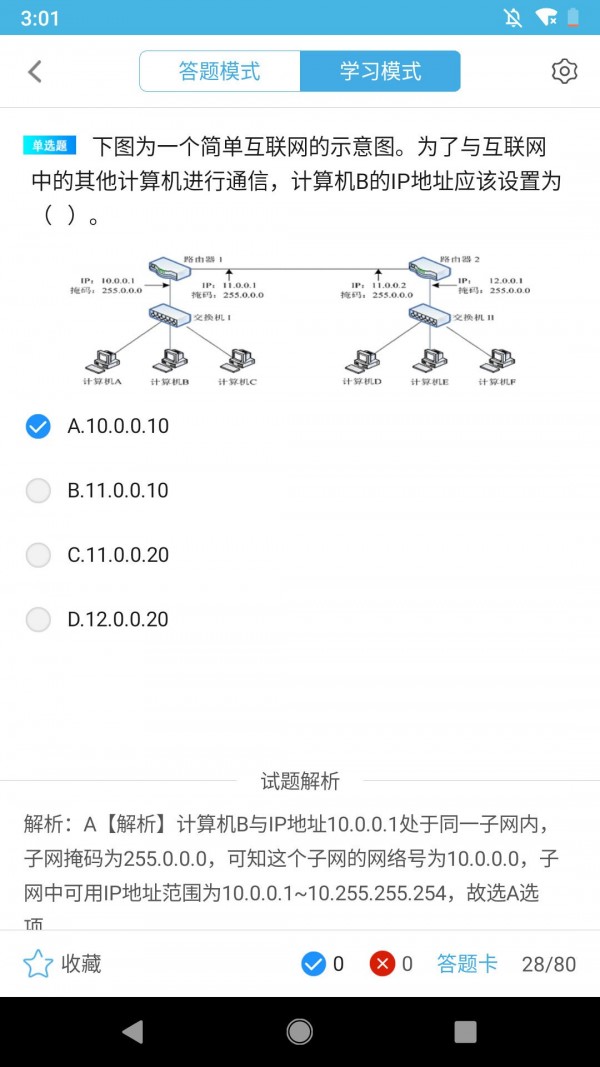Open the 答题卡 answer sheet
Viewport: 600px width, 1067px height.
pyautogui.click(x=466, y=964)
